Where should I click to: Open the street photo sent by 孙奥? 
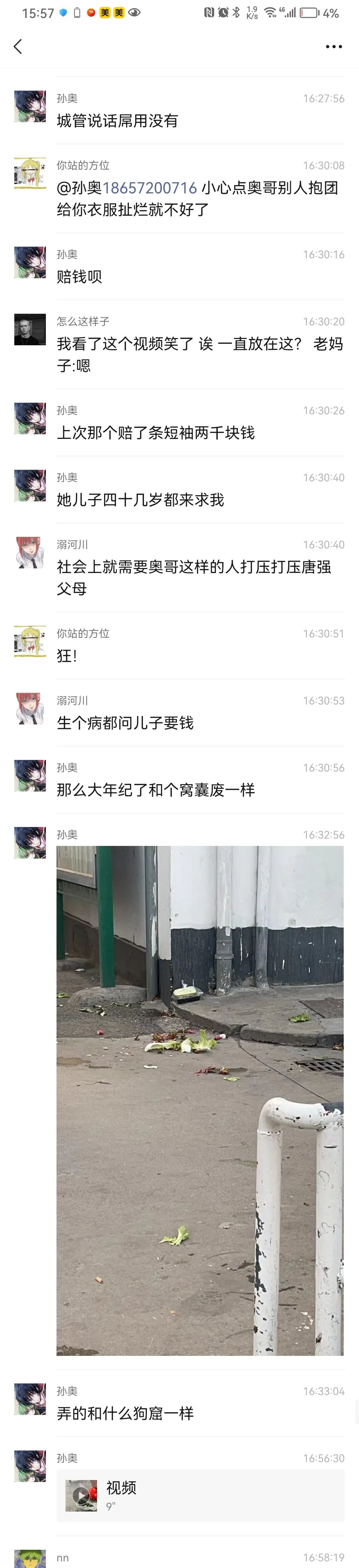pyautogui.click(x=200, y=1101)
